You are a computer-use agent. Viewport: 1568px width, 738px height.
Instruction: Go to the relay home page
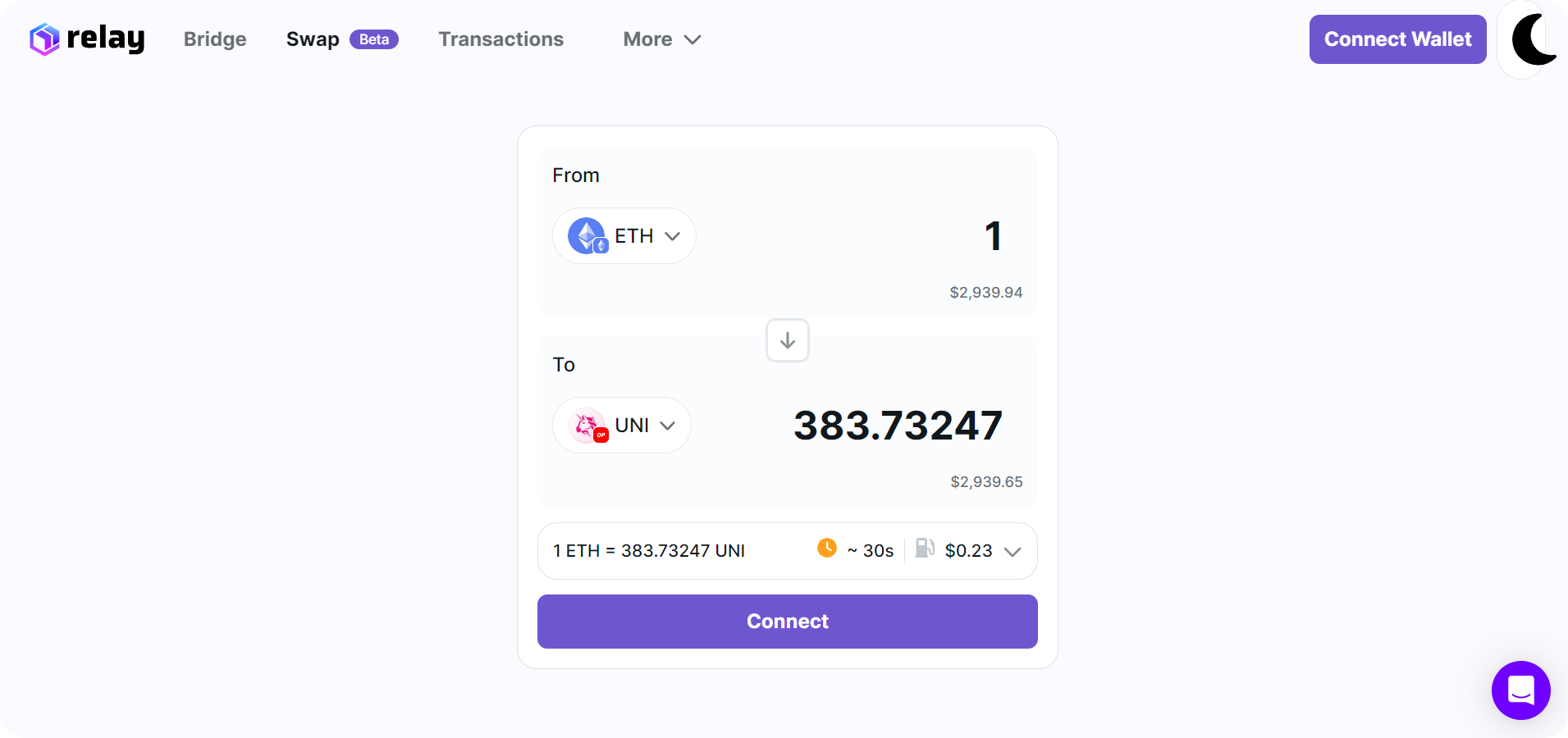click(87, 39)
